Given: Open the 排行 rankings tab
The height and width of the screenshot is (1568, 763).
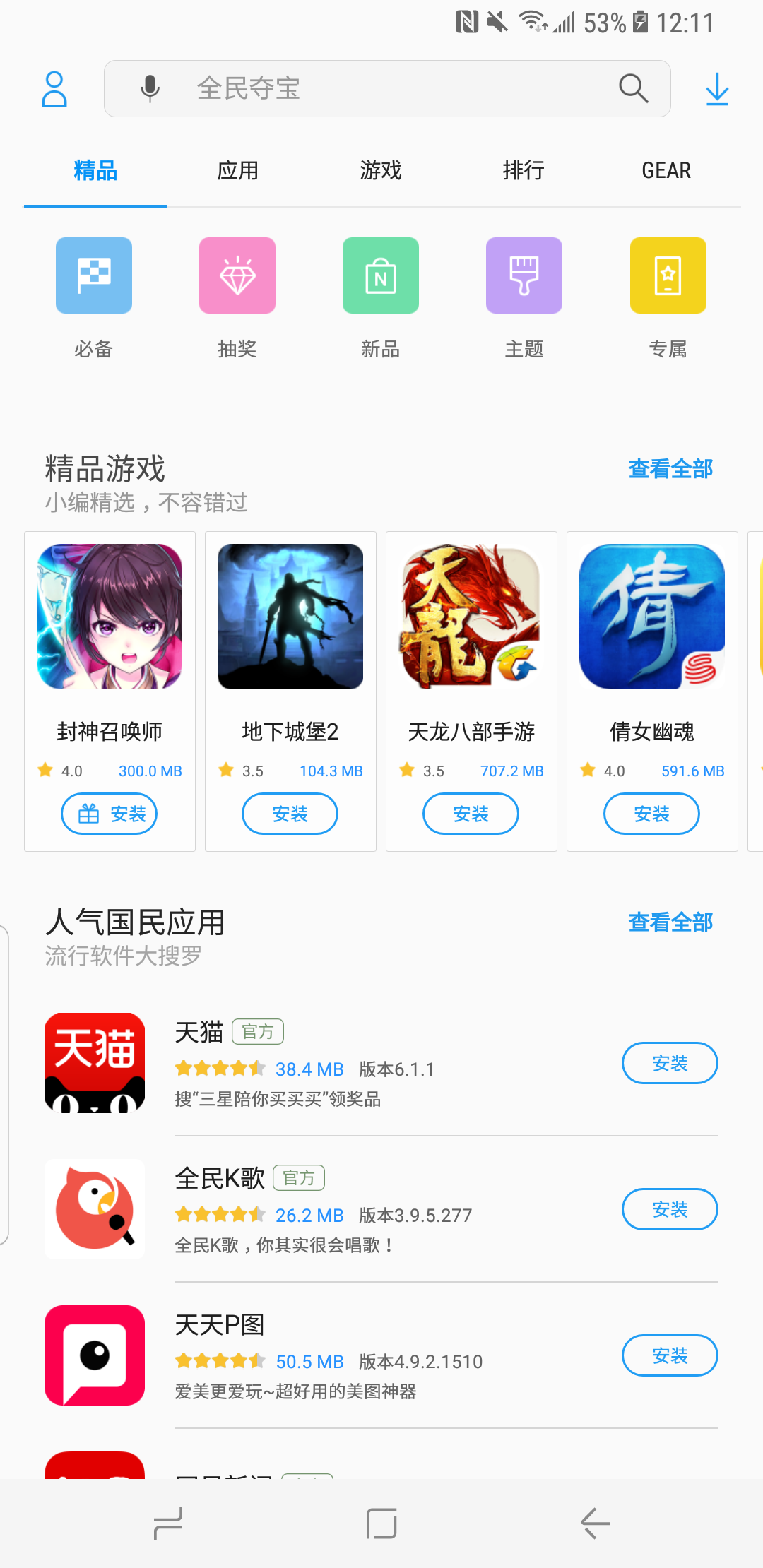Looking at the screenshot, I should pyautogui.click(x=523, y=170).
